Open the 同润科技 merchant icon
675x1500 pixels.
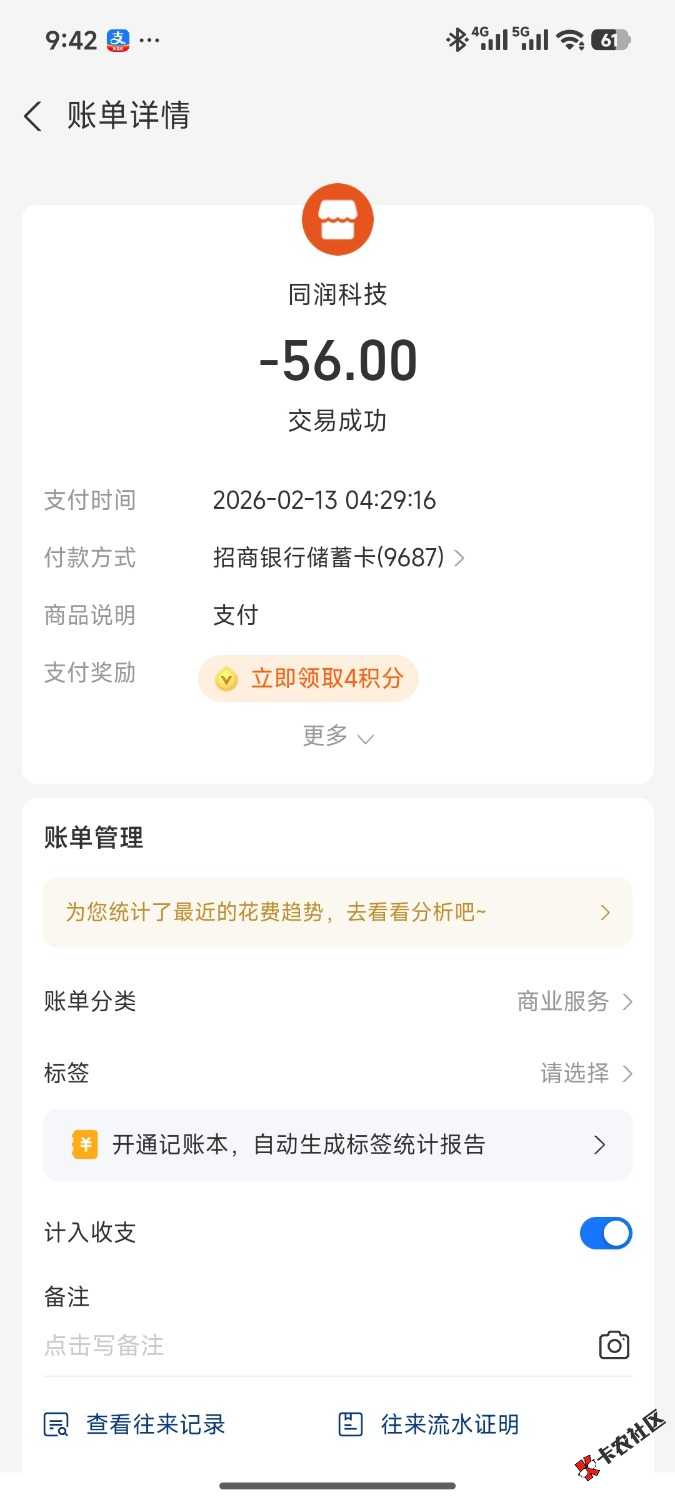(338, 220)
